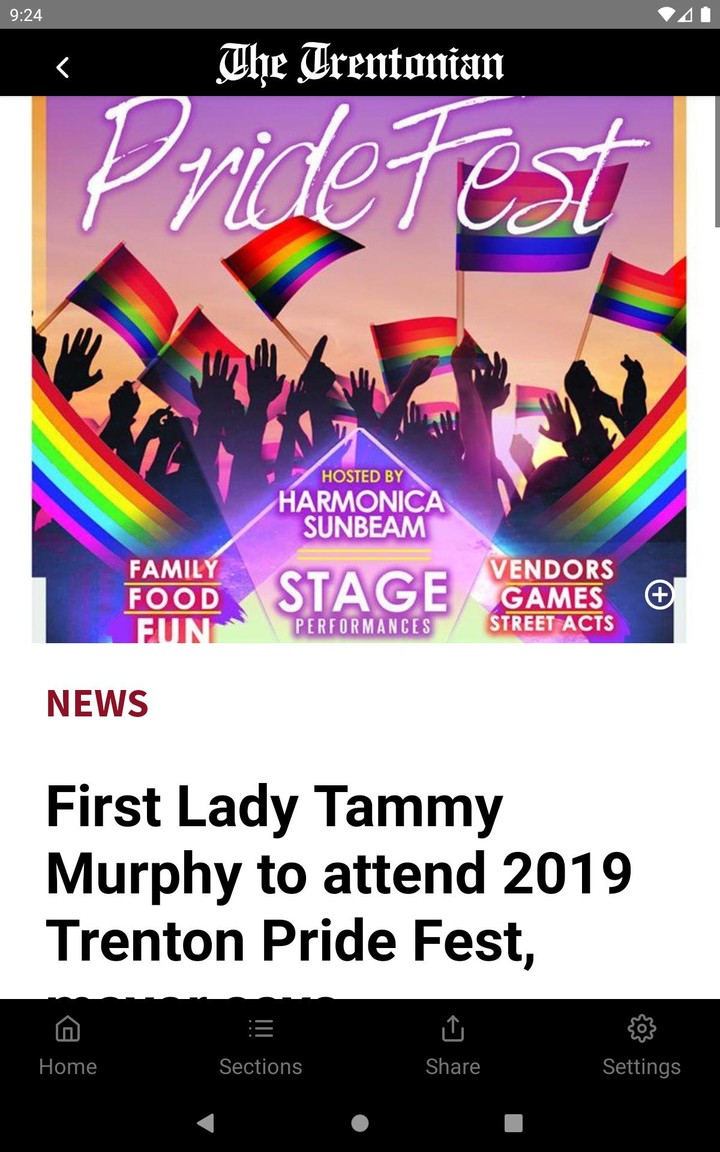Screen dimensions: 720x1152
Task: Share this article
Action: tap(452, 1045)
